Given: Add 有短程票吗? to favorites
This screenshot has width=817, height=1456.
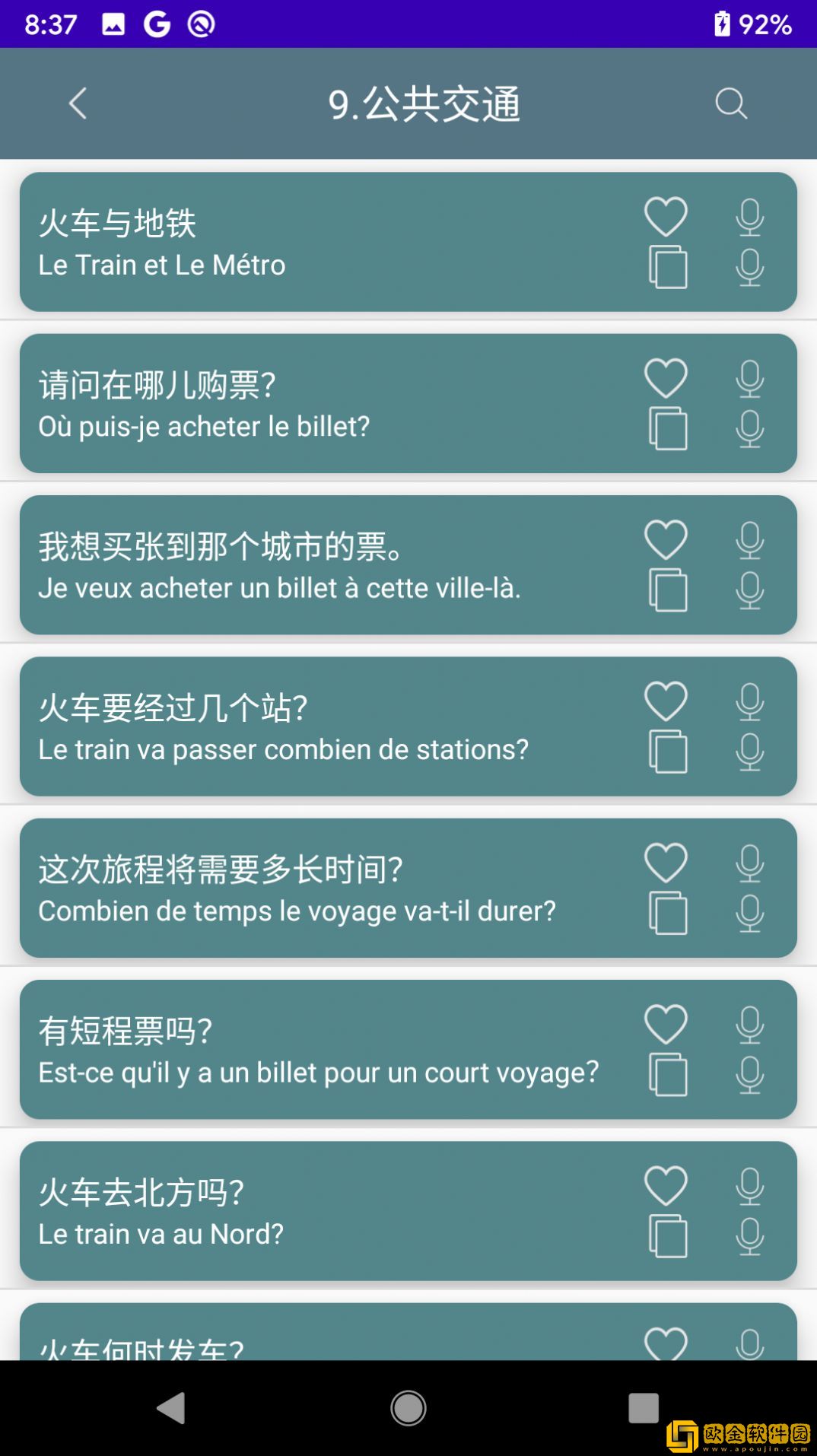Looking at the screenshot, I should (666, 1024).
